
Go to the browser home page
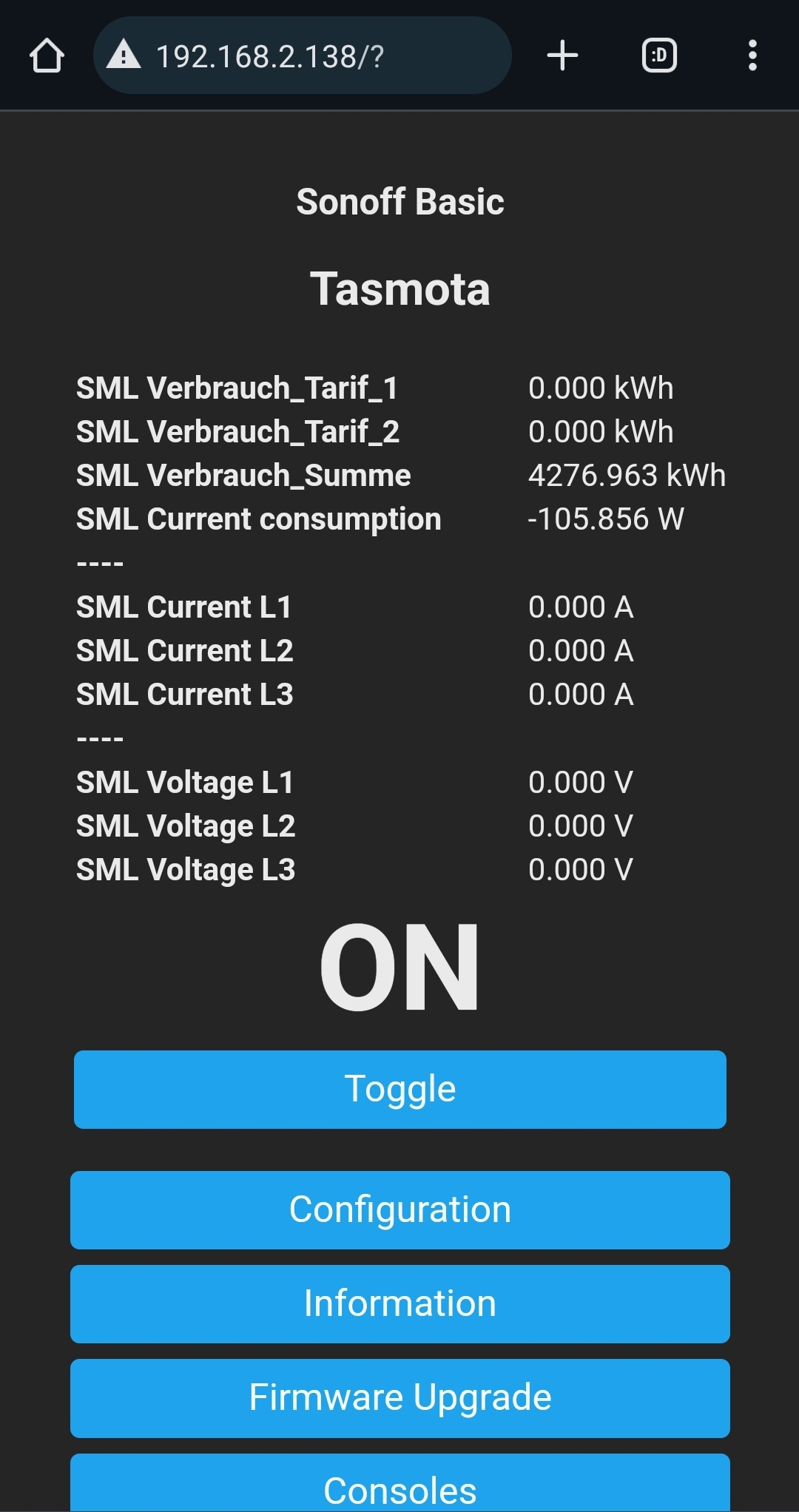47,55
